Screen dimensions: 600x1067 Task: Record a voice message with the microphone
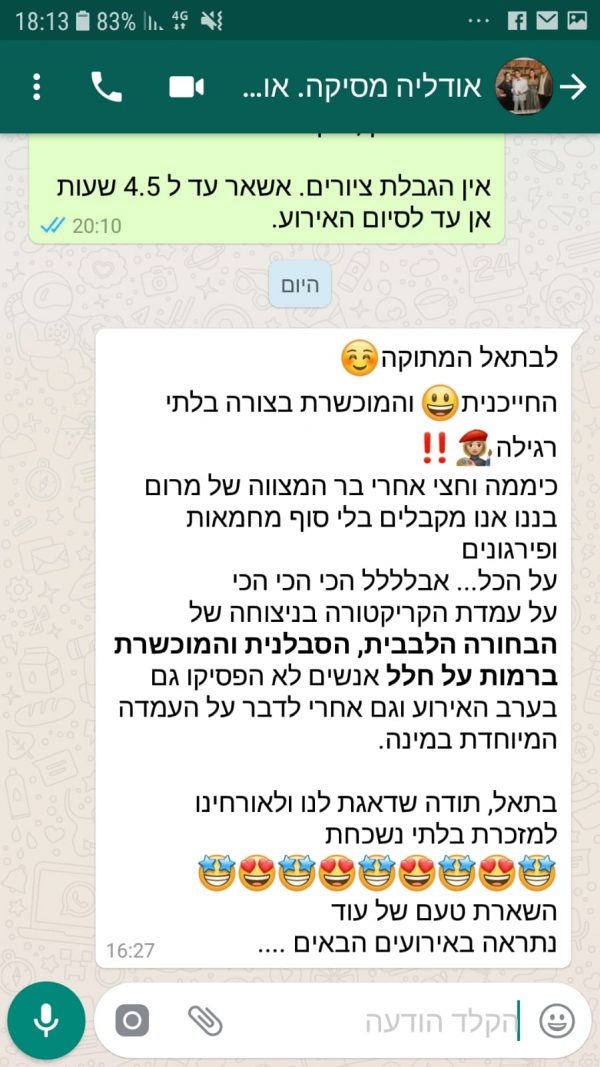46,1020
